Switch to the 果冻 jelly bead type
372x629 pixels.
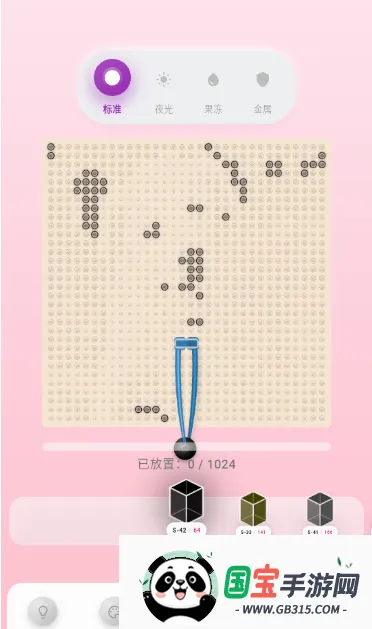[213, 92]
